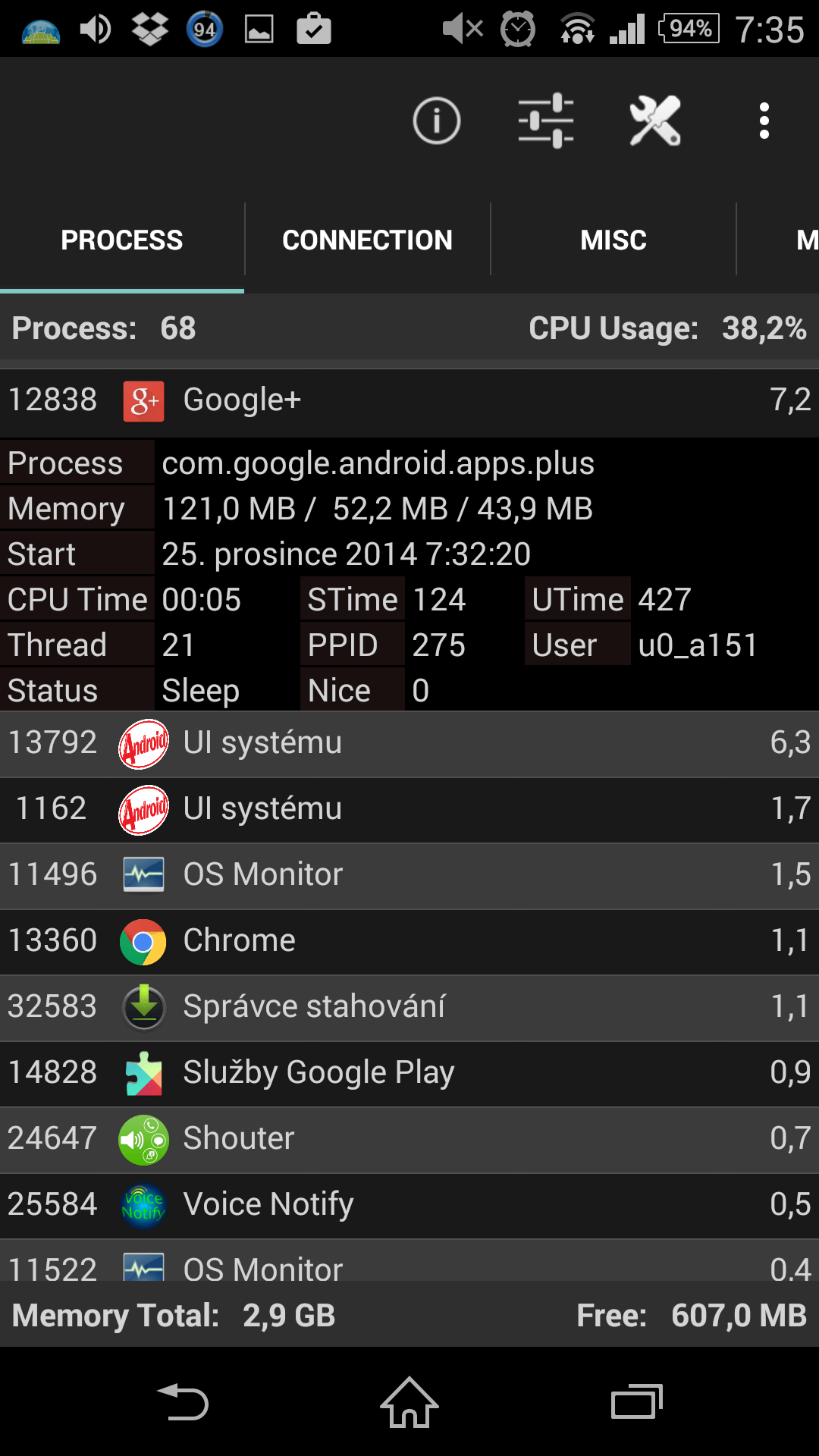Switch to the Misc tab
The width and height of the screenshot is (819, 1456).
(x=613, y=240)
